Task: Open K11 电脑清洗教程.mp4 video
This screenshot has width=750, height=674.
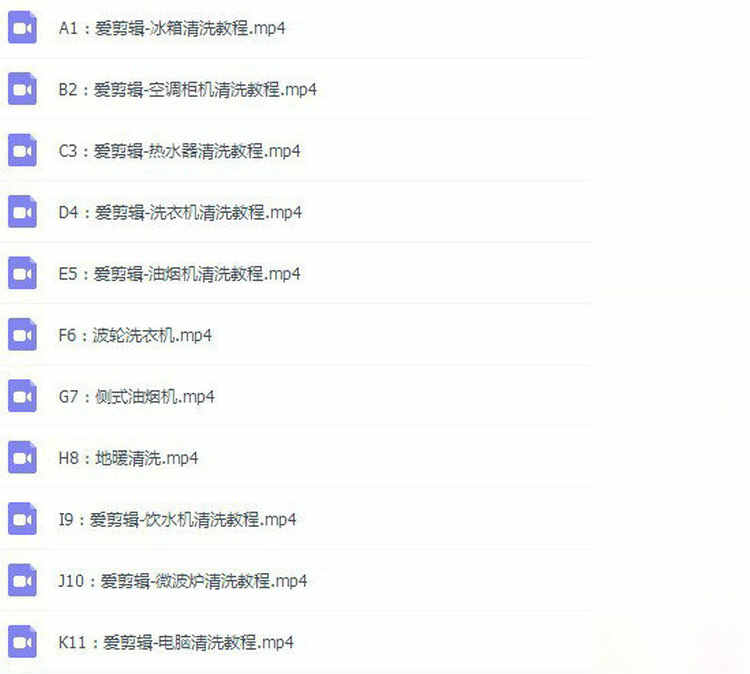Action: point(176,642)
